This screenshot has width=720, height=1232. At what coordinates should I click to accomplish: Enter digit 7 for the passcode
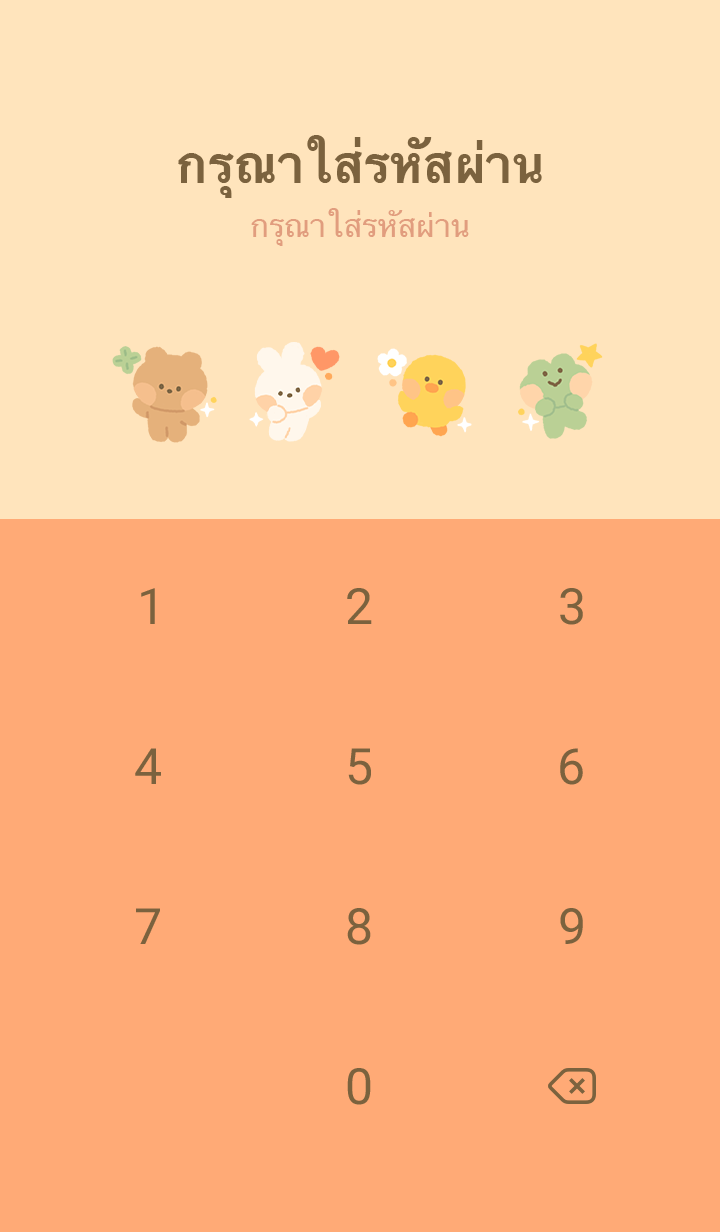coord(148,927)
